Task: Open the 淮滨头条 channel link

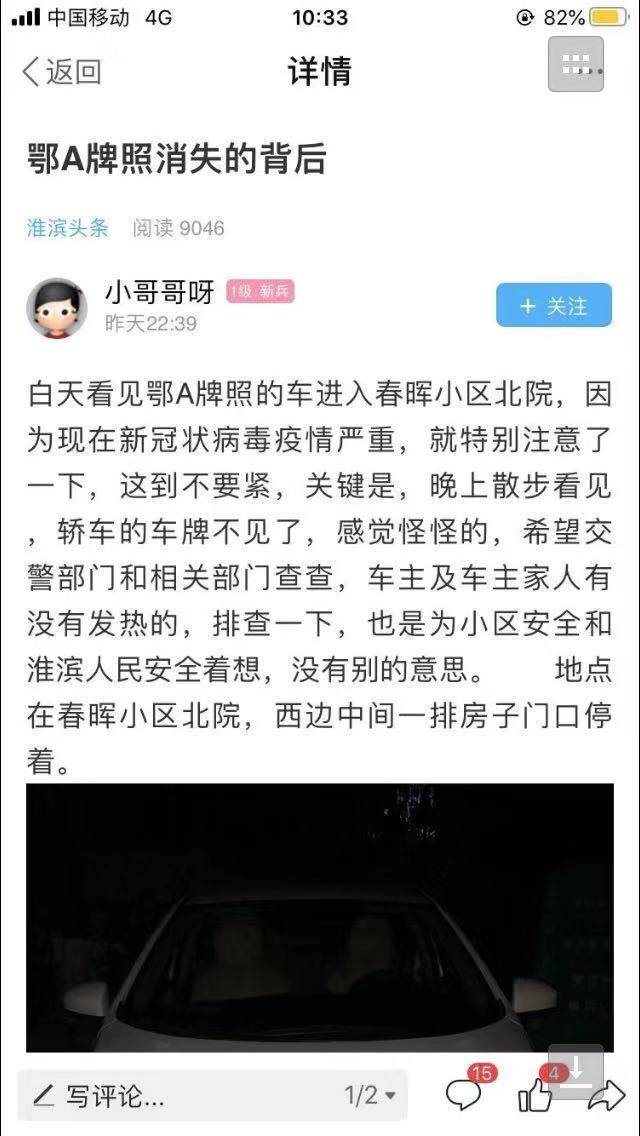Action: click(67, 228)
